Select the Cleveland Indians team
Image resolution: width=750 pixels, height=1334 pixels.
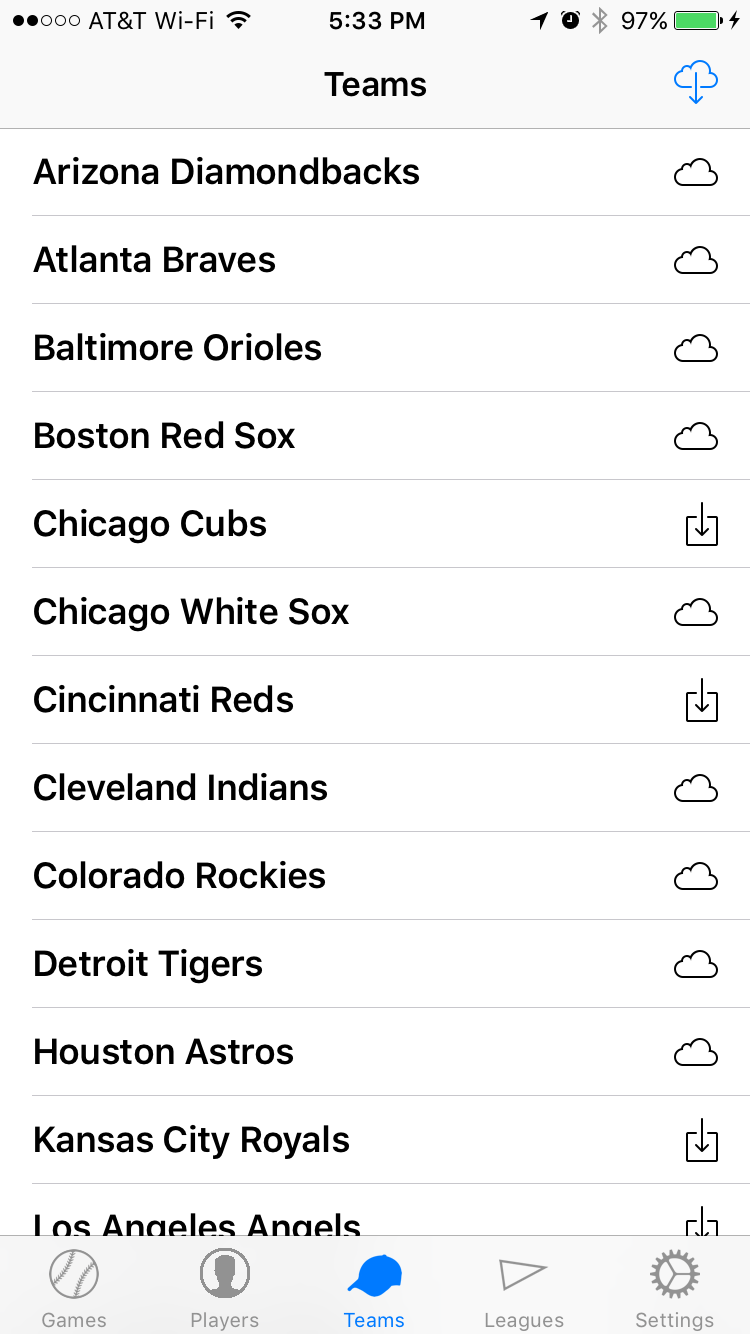(181, 788)
